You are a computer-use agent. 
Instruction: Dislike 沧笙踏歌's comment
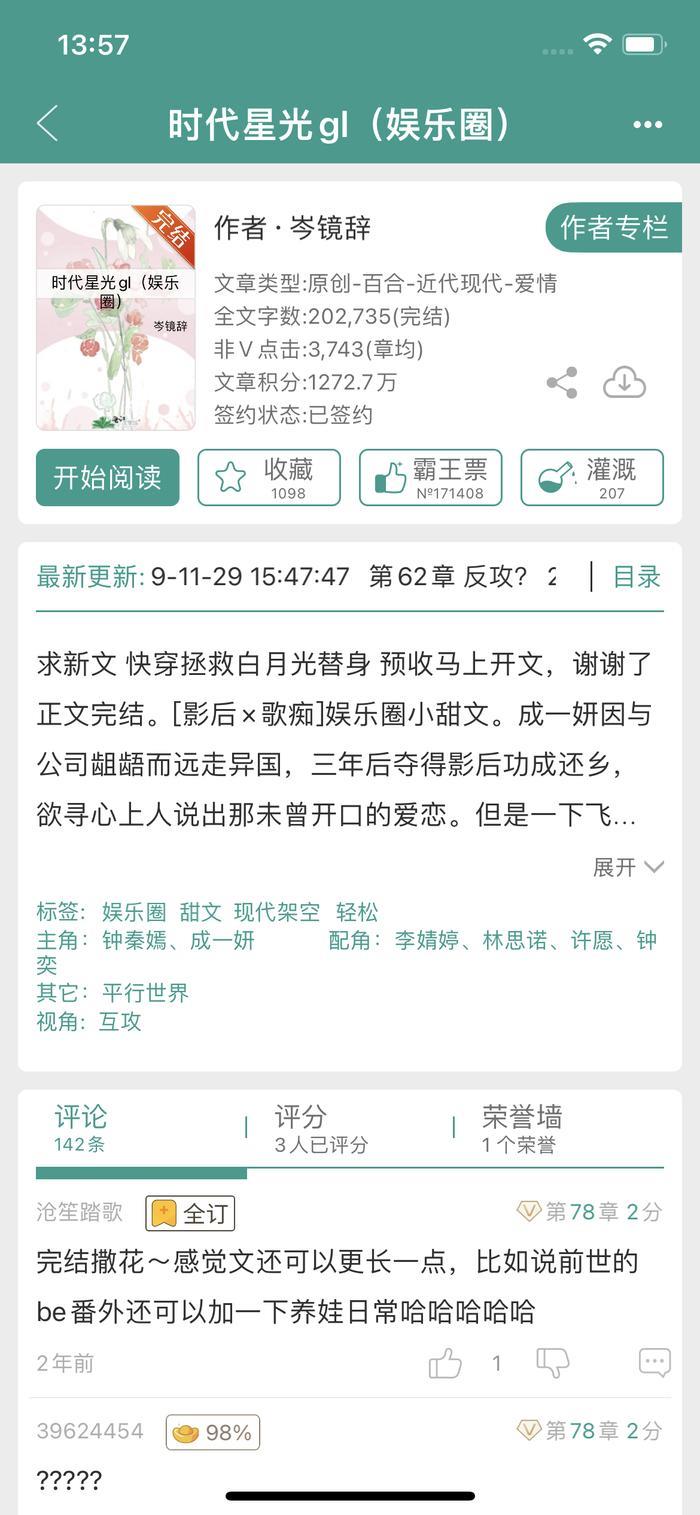click(x=552, y=1363)
